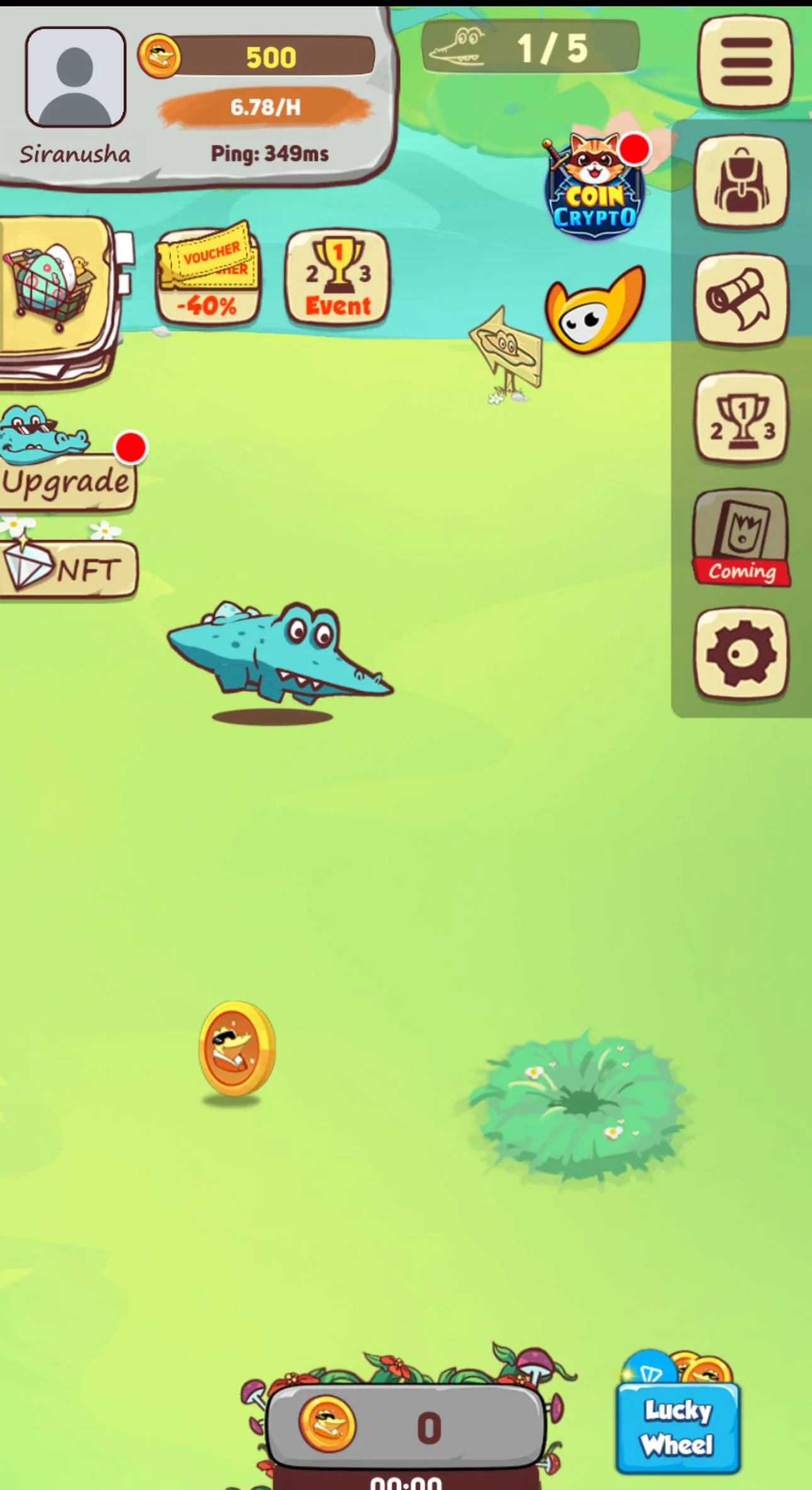
Task: Open the backpack inventory
Action: pos(742,181)
